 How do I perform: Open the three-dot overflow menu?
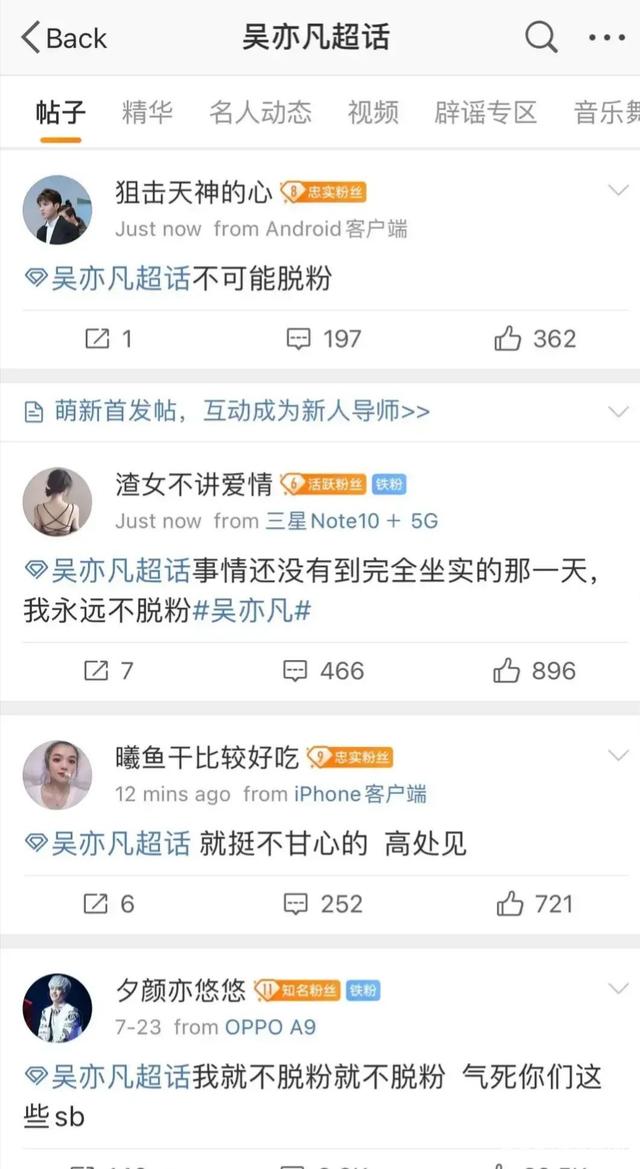click(606, 38)
